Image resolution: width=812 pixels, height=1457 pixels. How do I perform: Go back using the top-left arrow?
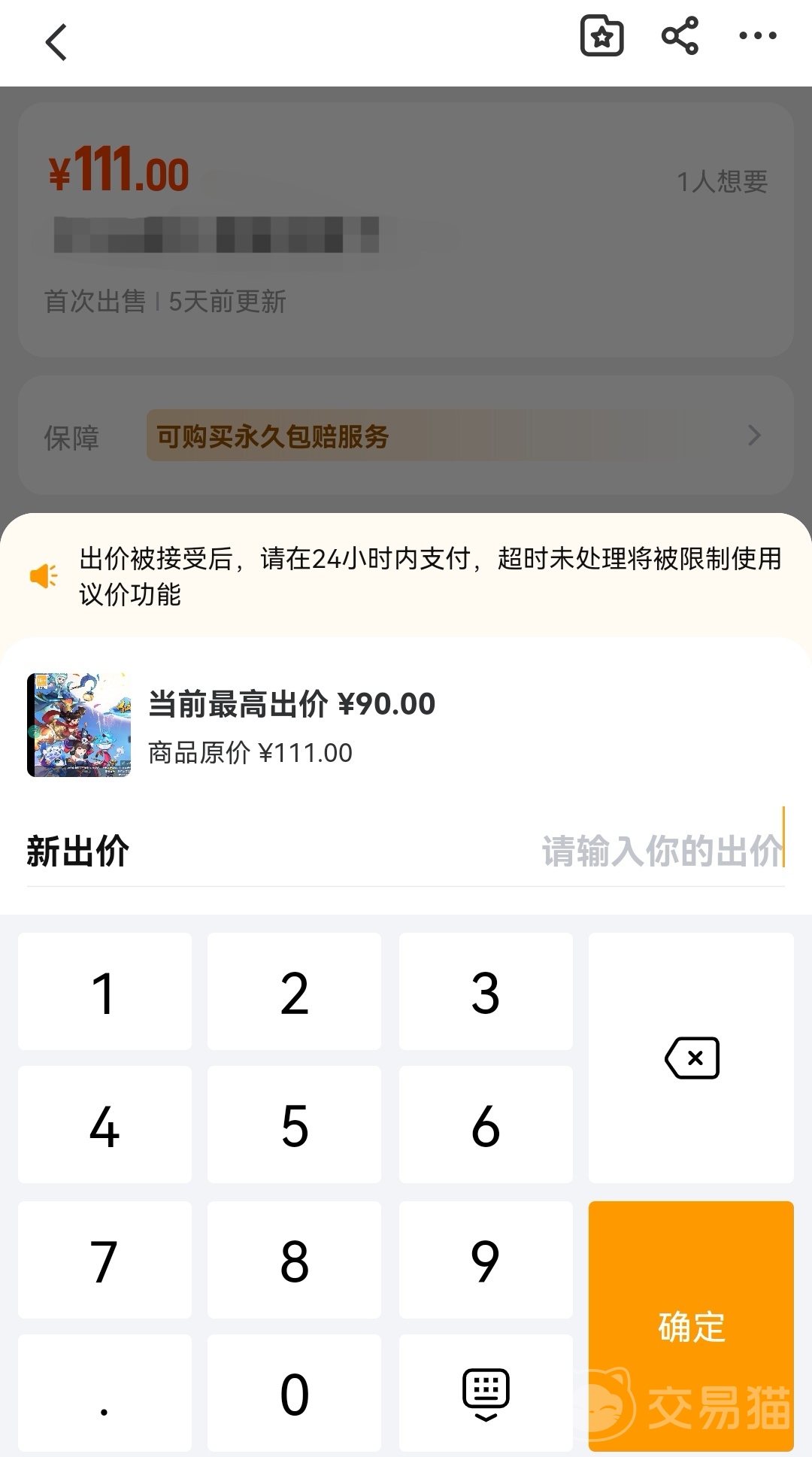pyautogui.click(x=56, y=42)
